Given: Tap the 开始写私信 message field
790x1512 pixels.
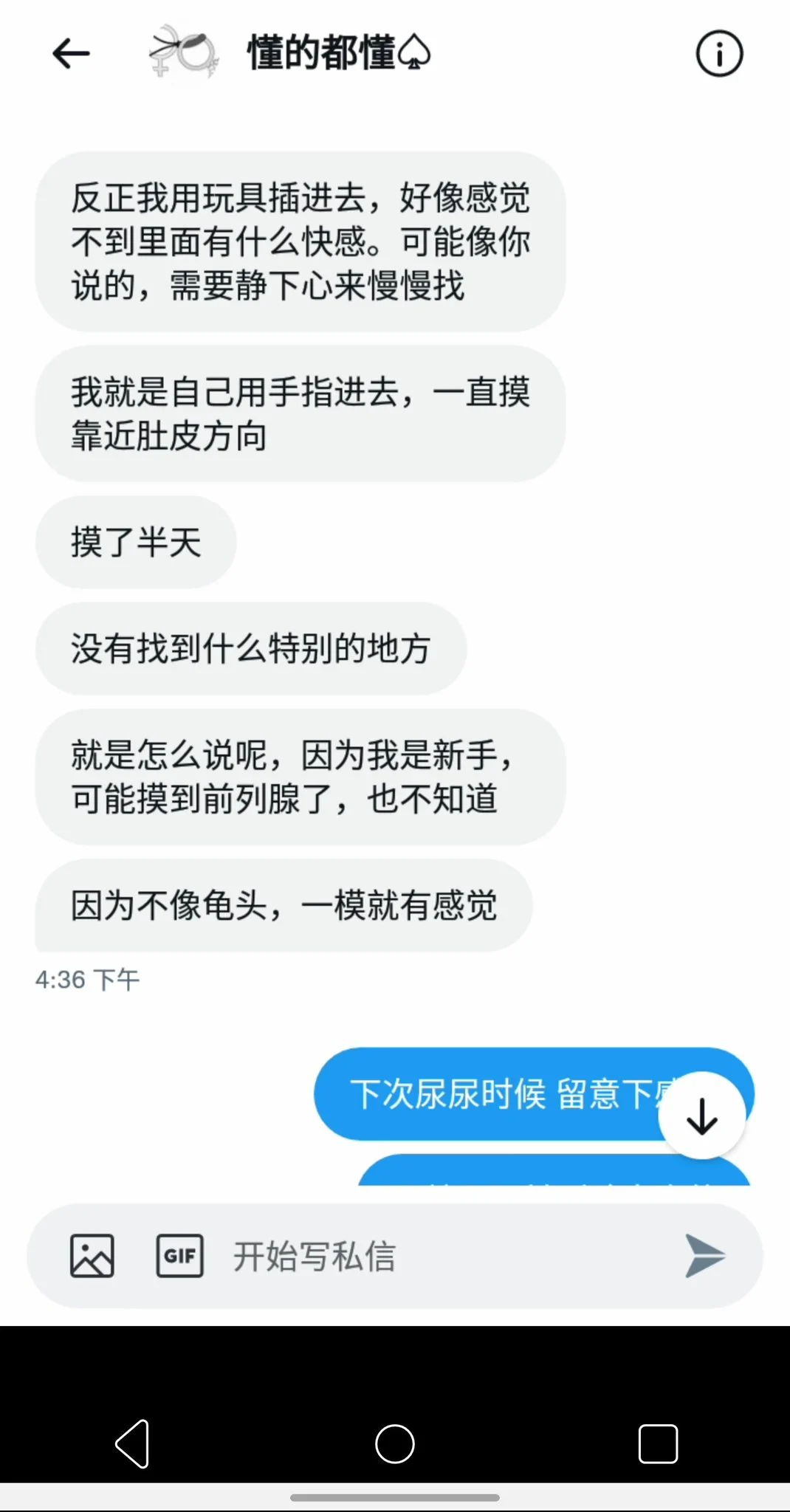Looking at the screenshot, I should click(x=443, y=1256).
